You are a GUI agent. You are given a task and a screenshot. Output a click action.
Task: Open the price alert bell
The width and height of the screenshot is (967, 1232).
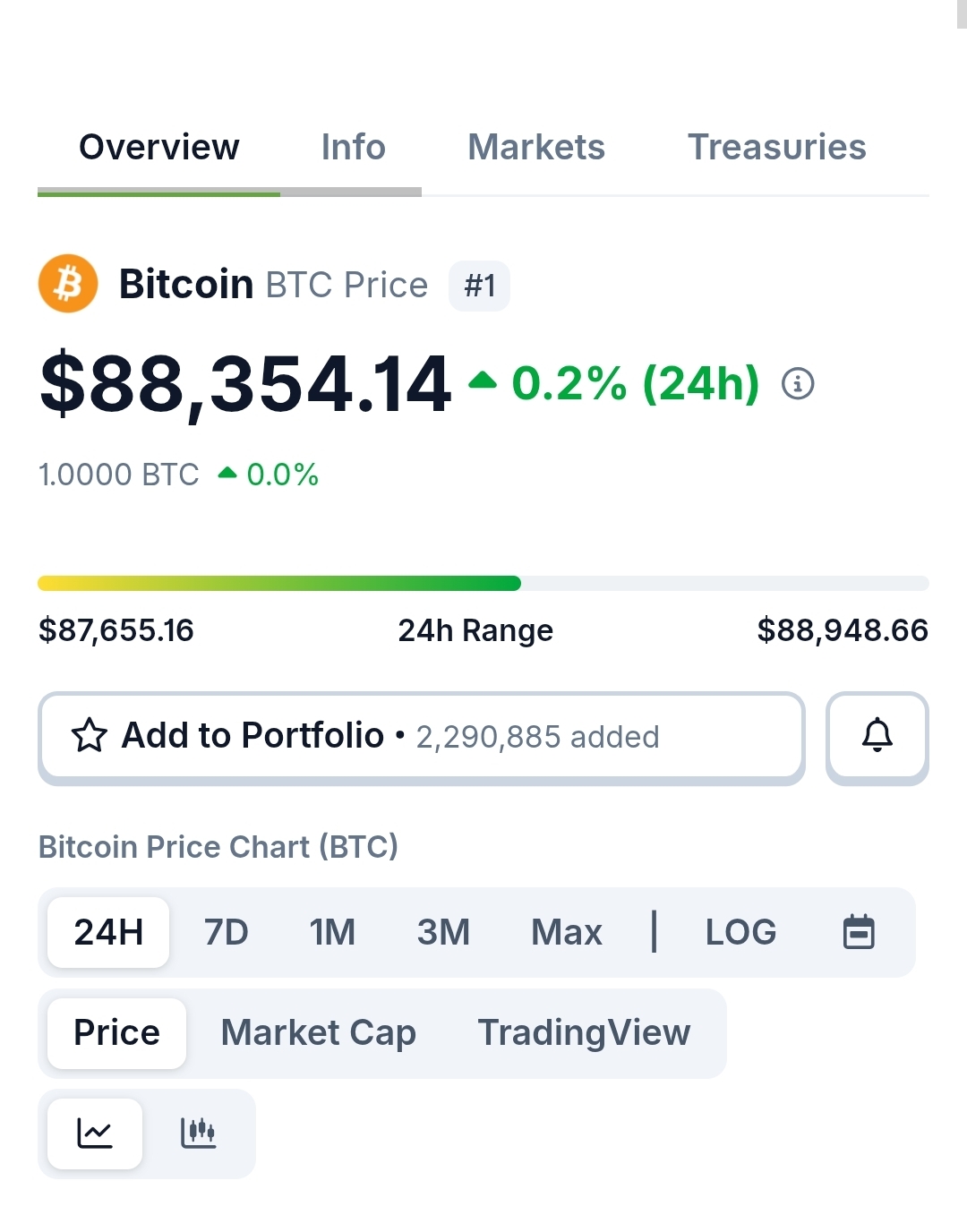pos(877,736)
